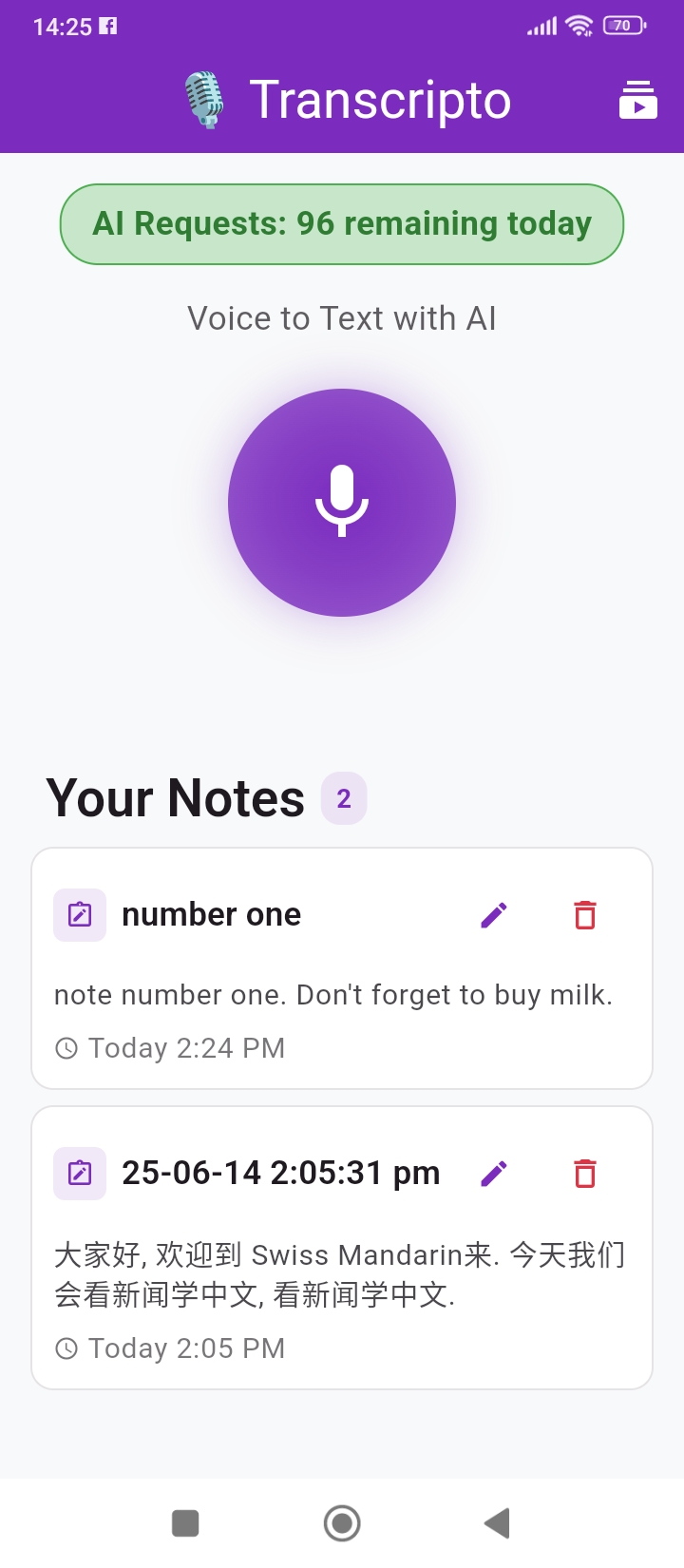Delete the '25-06-14 2:05:31 pm' note

pos(585,1174)
